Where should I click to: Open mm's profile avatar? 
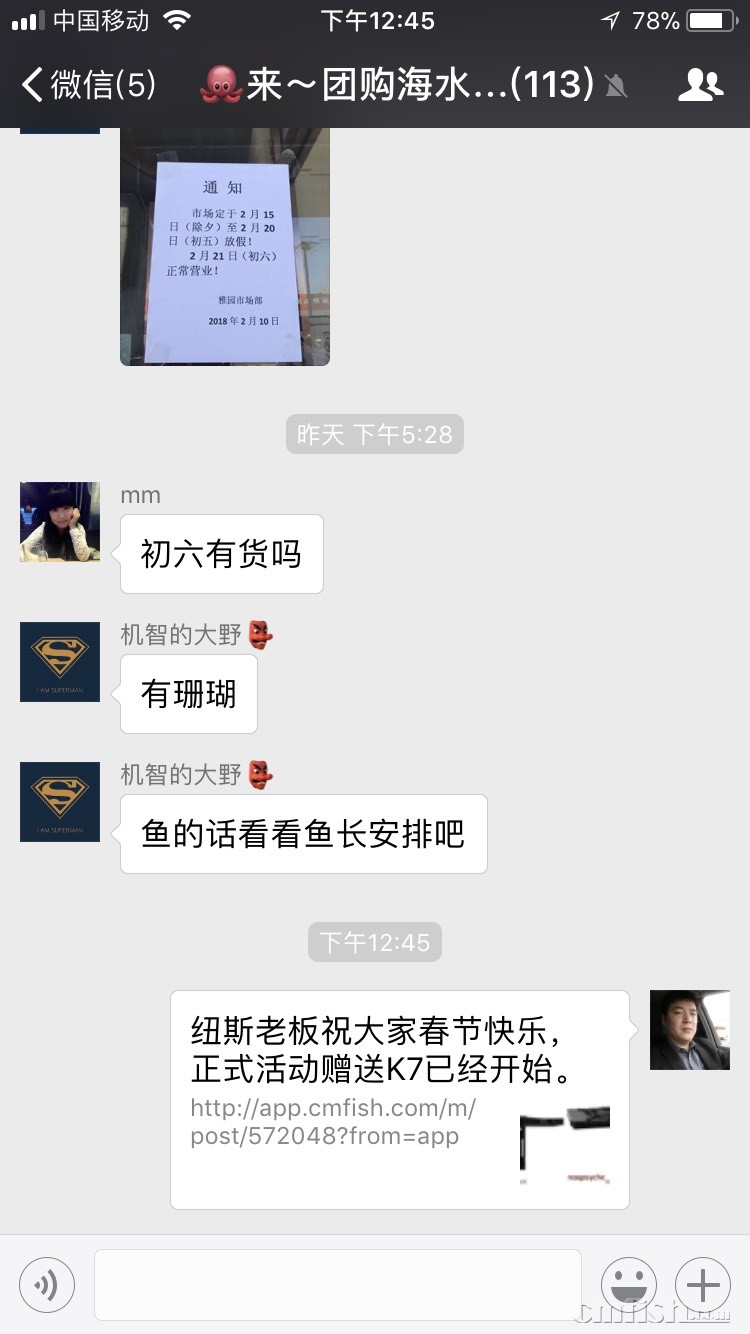click(x=60, y=522)
